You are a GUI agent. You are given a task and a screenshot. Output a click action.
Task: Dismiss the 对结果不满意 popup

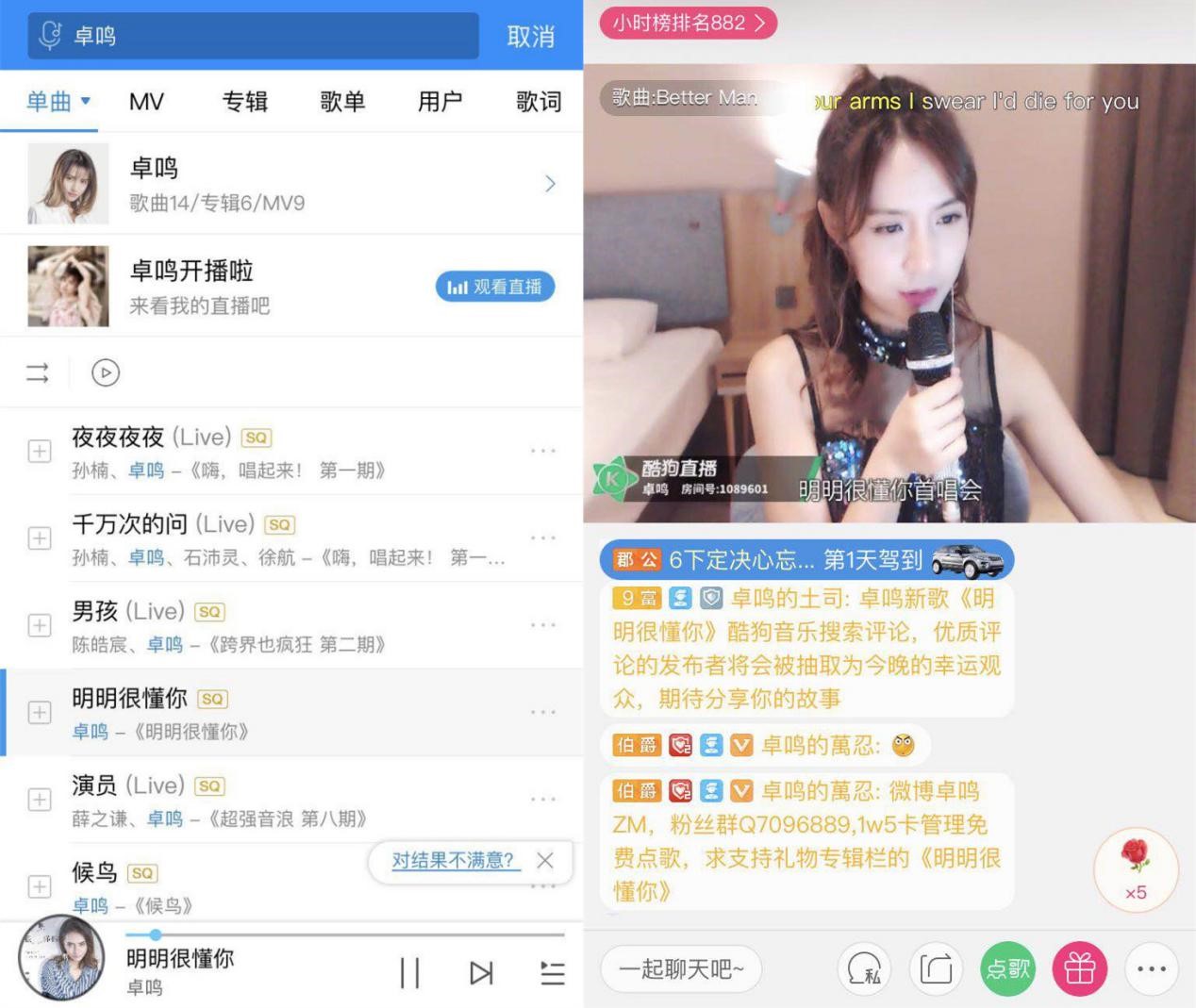pos(545,860)
